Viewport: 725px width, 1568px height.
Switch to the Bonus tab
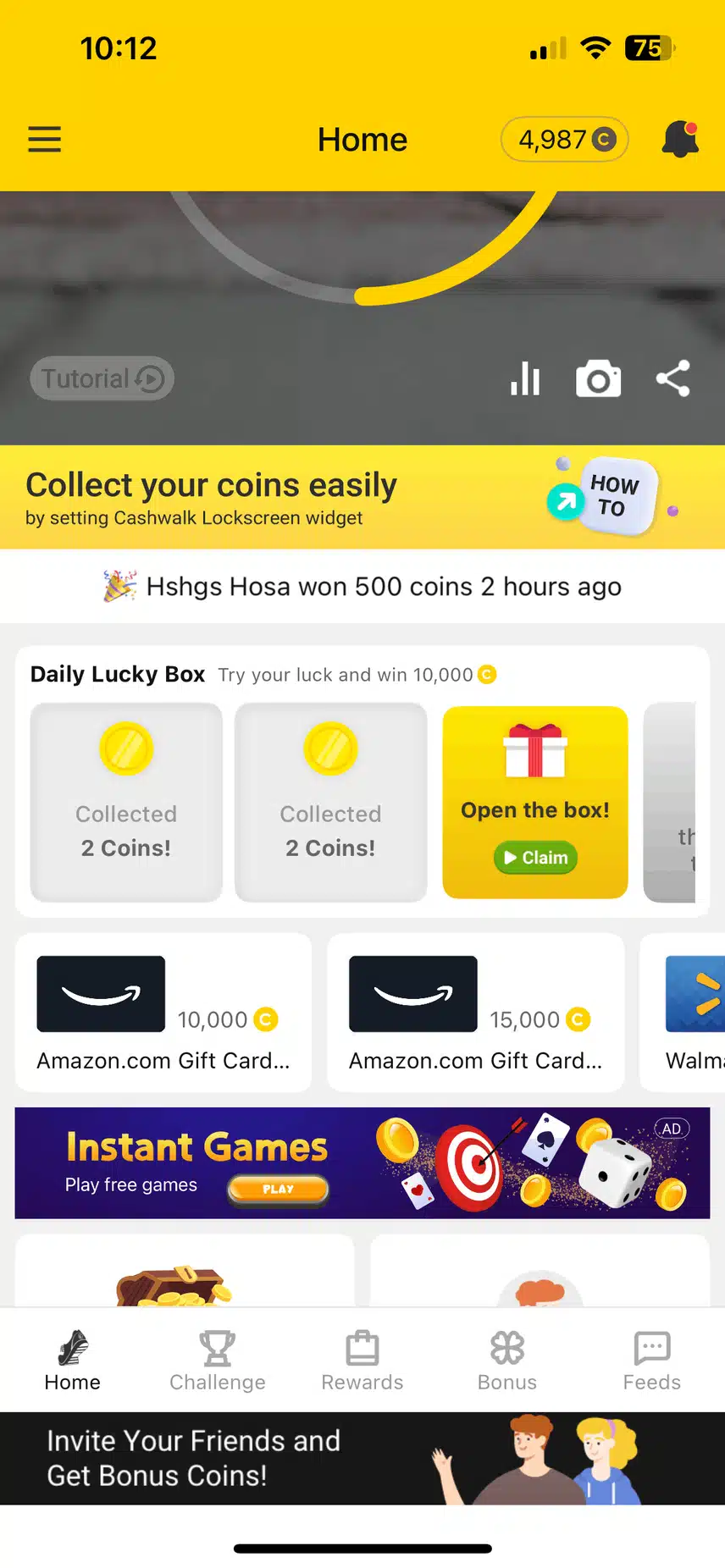(x=507, y=1361)
